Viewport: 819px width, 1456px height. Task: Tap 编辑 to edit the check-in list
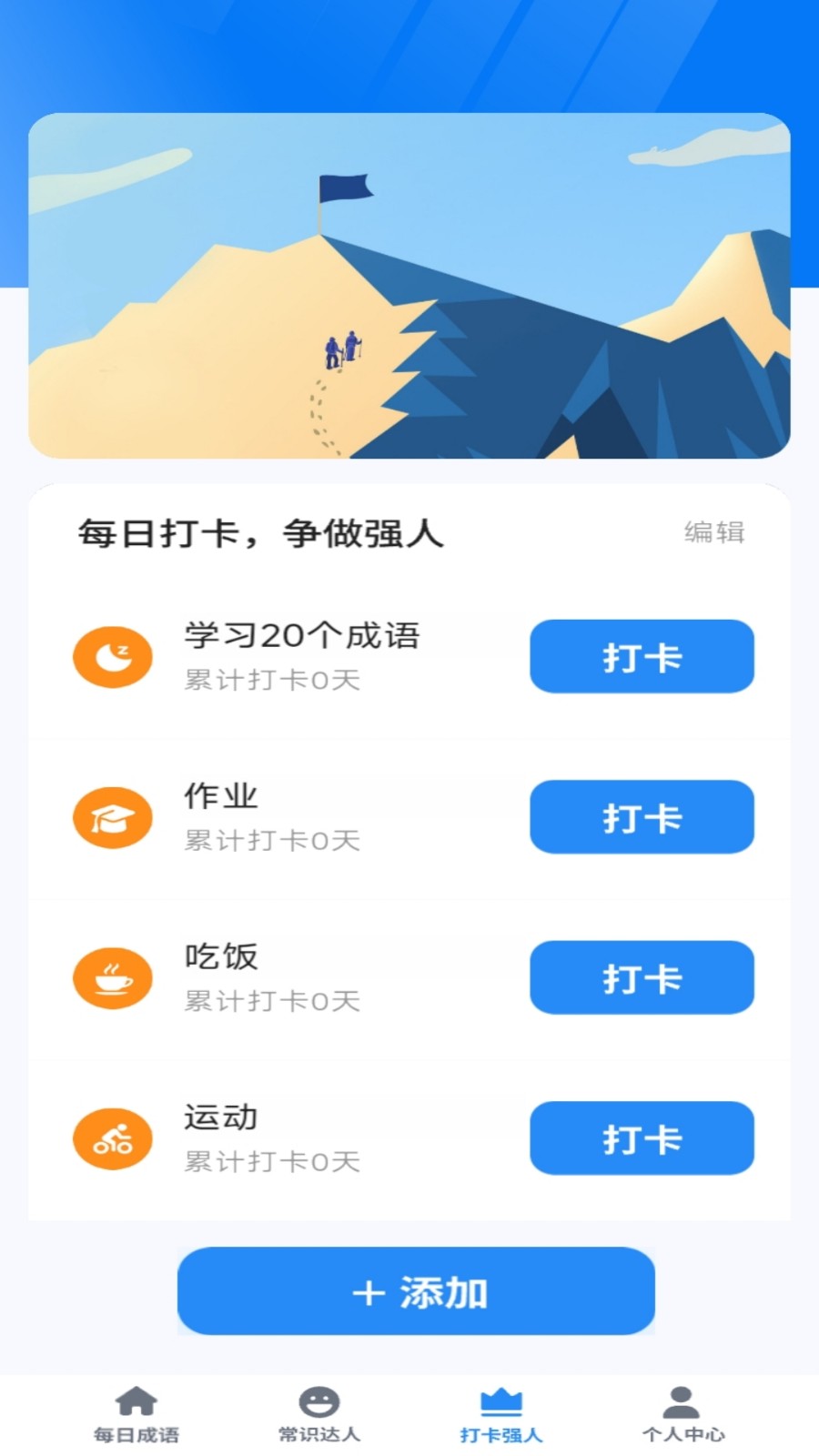714,532
